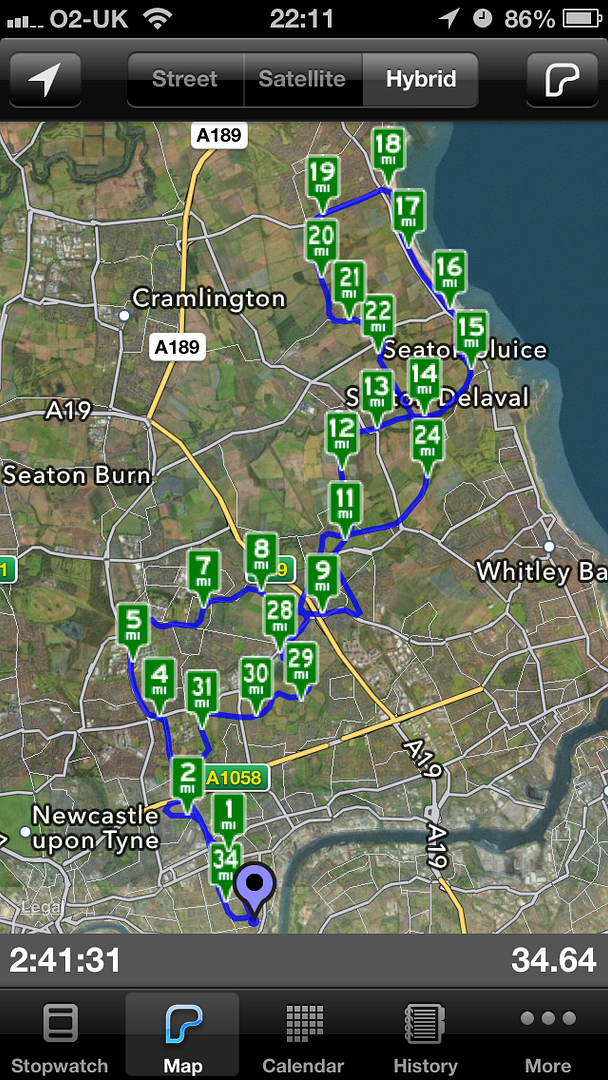Tap the mile 18 marker

tap(388, 152)
